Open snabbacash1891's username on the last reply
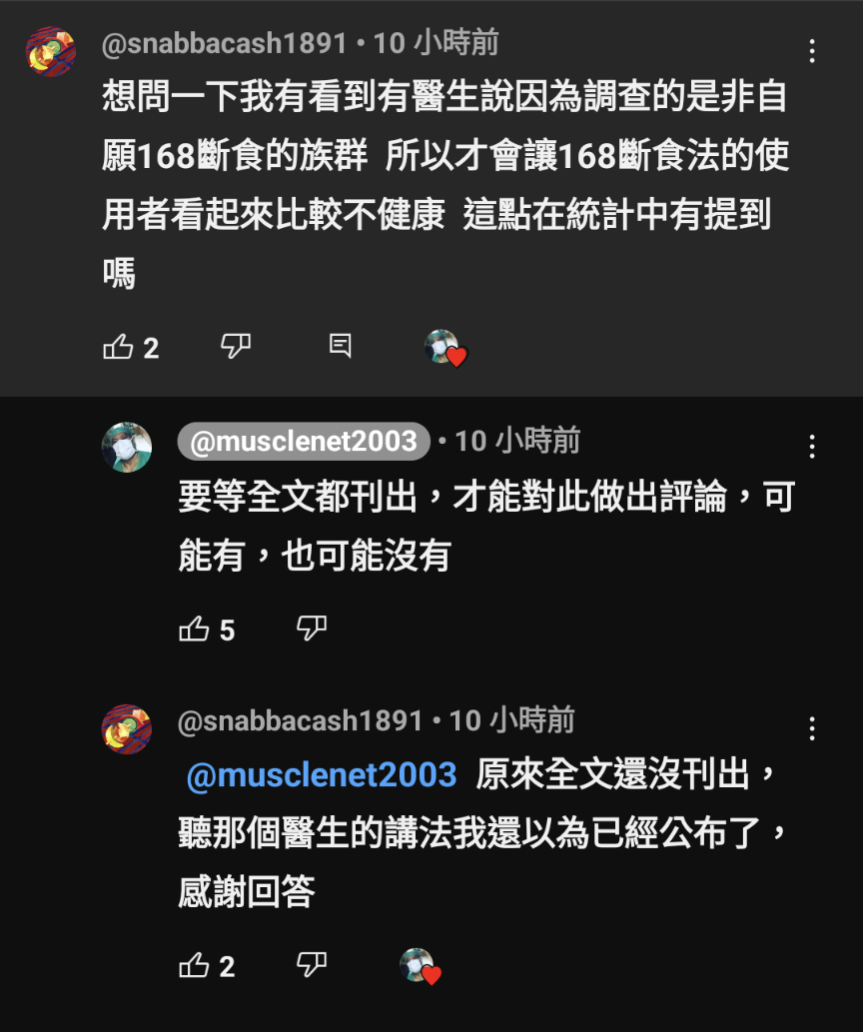Viewport: 863px width, 1032px height. (300, 721)
